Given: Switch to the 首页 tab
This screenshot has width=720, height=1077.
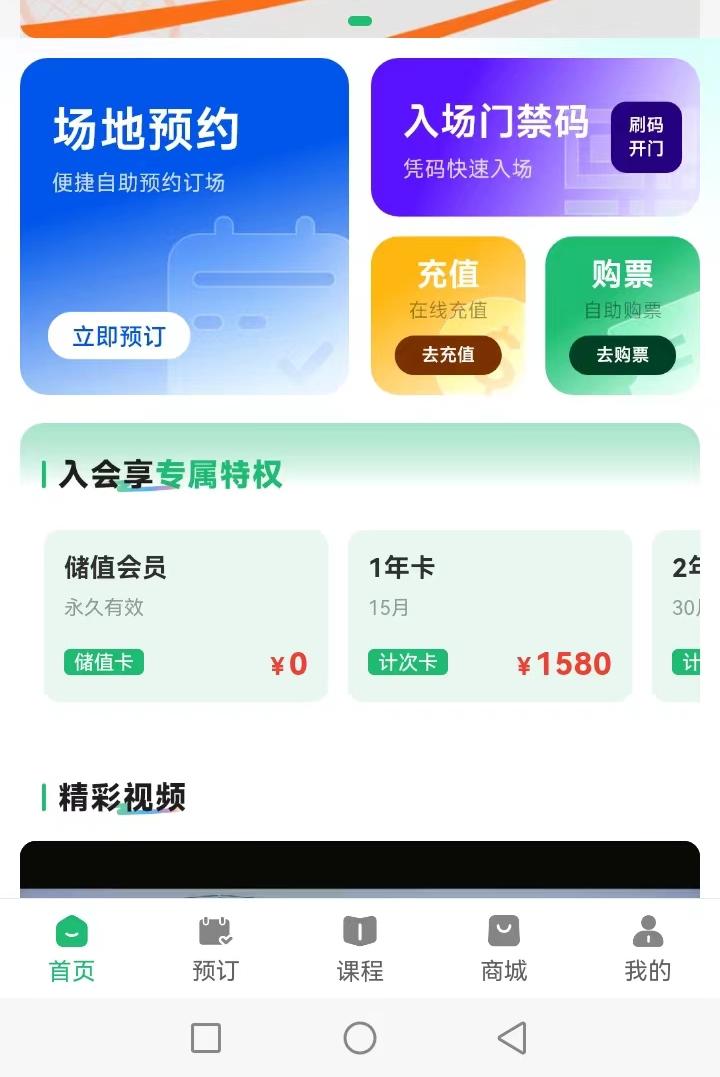Looking at the screenshot, I should tap(72, 948).
